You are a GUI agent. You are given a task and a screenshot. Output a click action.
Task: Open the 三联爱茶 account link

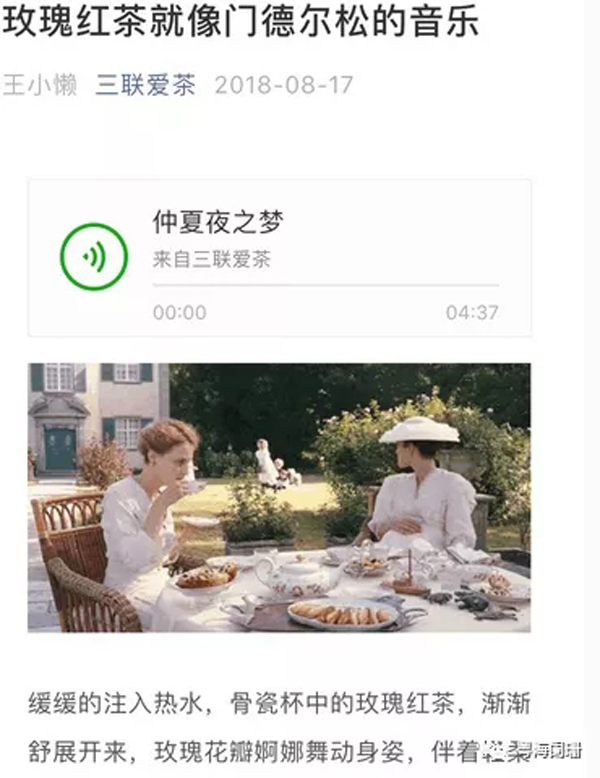click(147, 85)
